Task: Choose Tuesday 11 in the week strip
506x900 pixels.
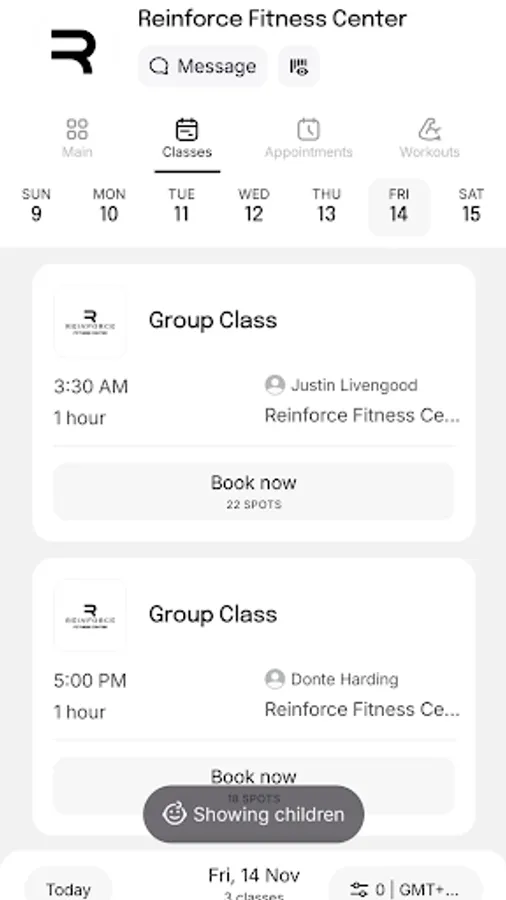Action: tap(181, 205)
